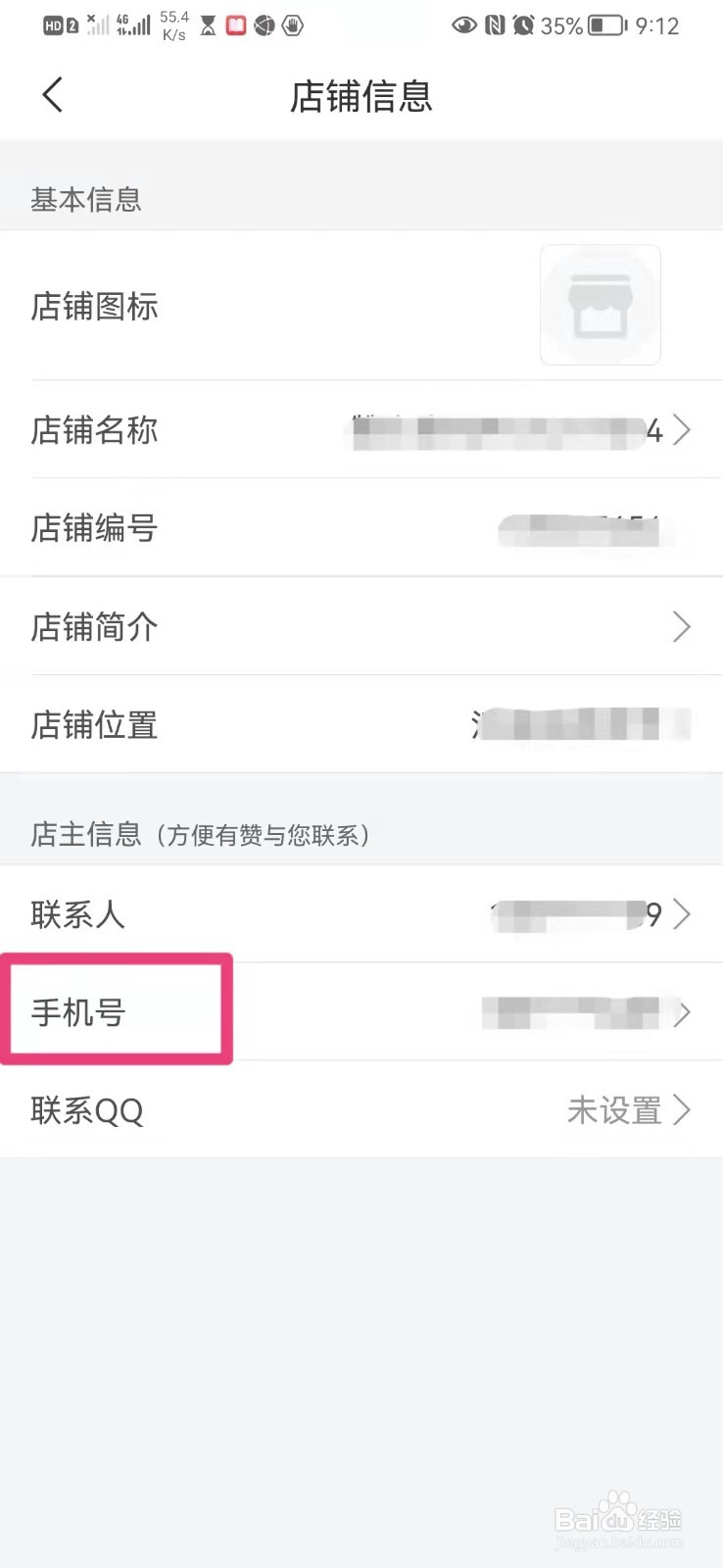Expand the 店铺名称 row via its chevron

click(x=683, y=430)
